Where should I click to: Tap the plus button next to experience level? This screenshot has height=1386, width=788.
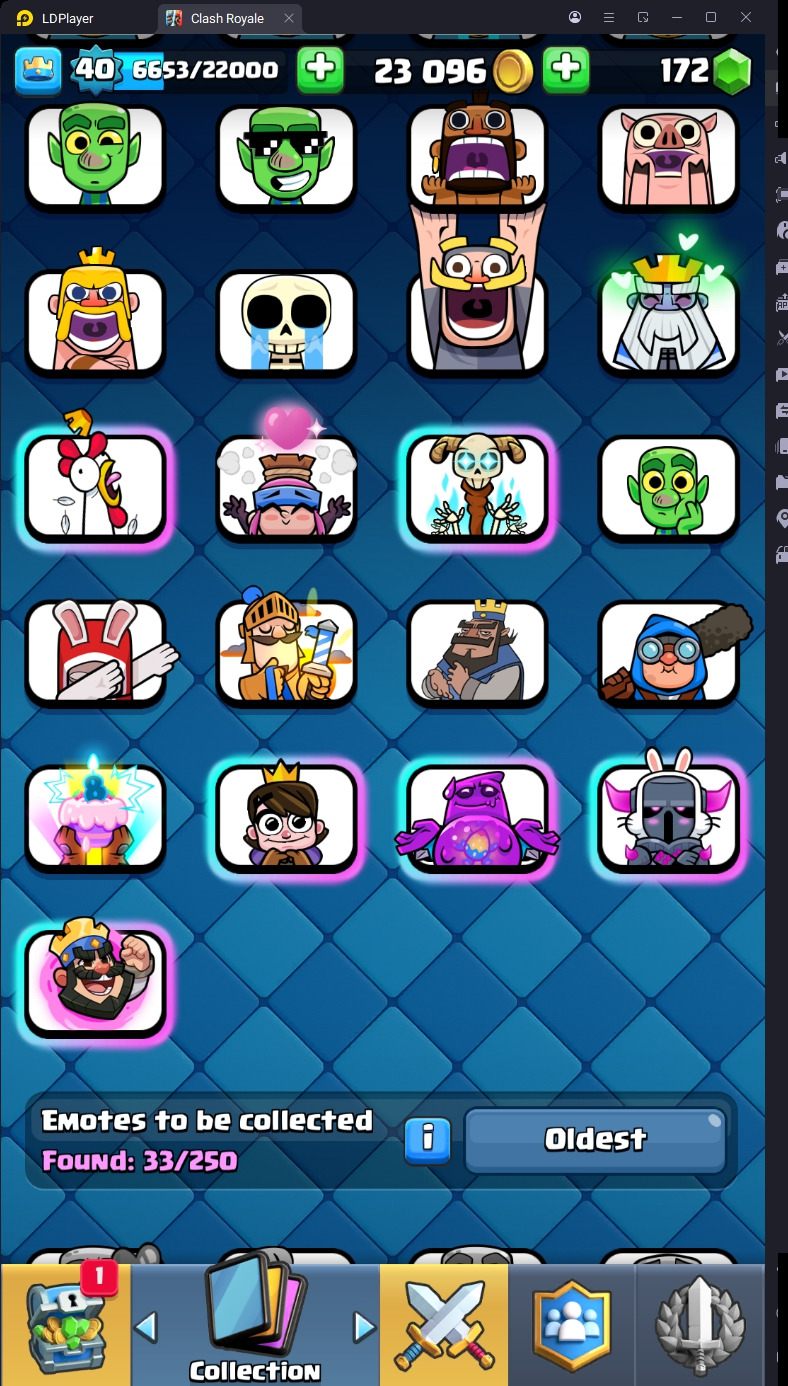point(320,69)
